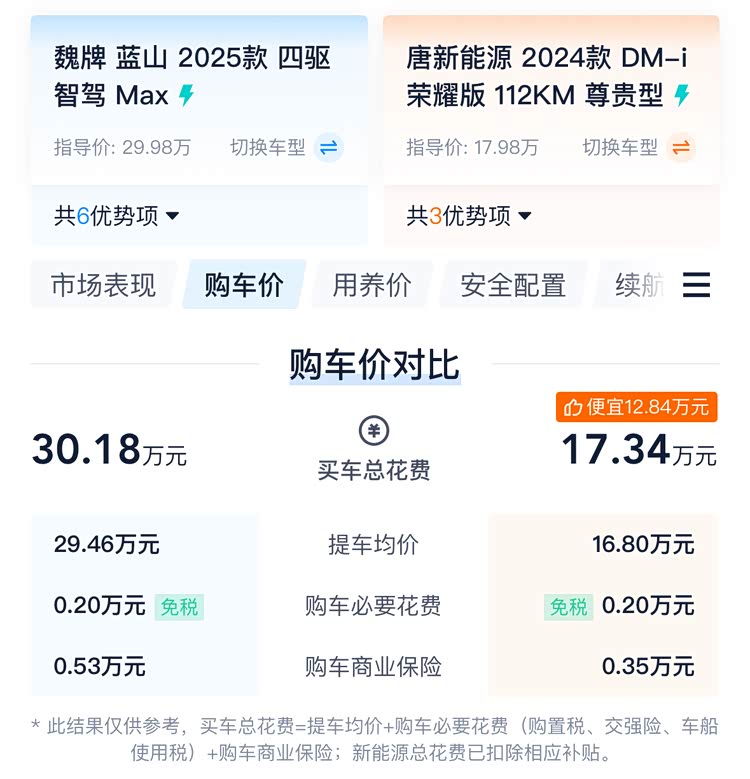Switch to 市场表现 tab
Image resolution: width=750 pixels, height=779 pixels.
[x=103, y=285]
